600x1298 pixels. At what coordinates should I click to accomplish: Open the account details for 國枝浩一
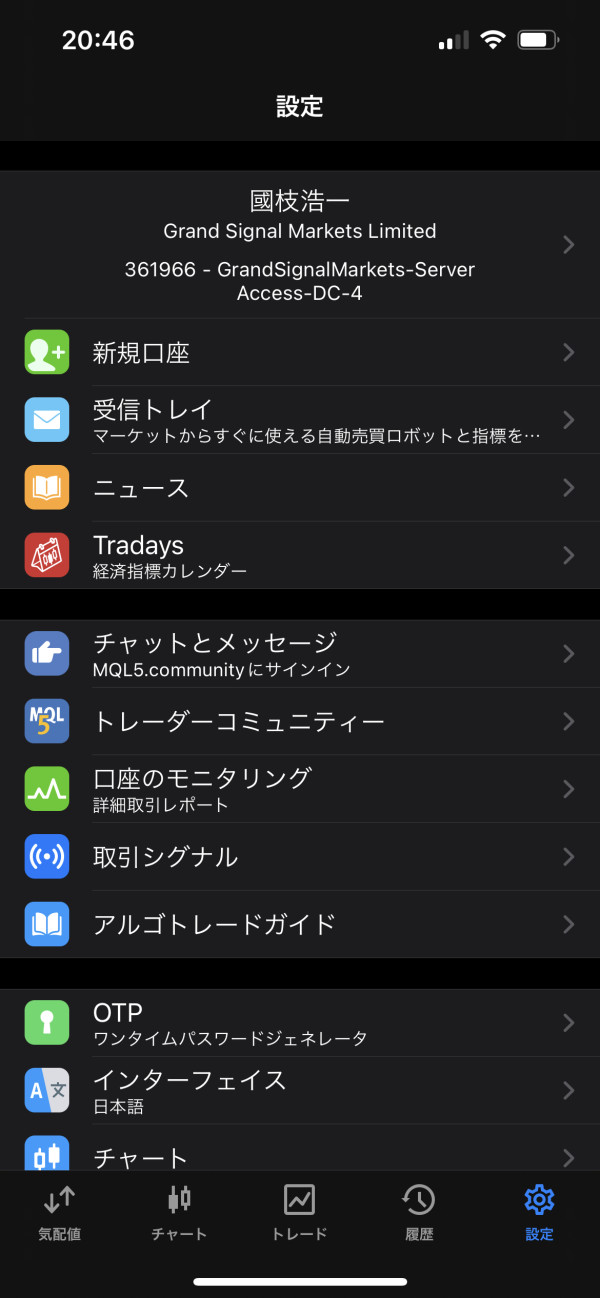click(300, 245)
